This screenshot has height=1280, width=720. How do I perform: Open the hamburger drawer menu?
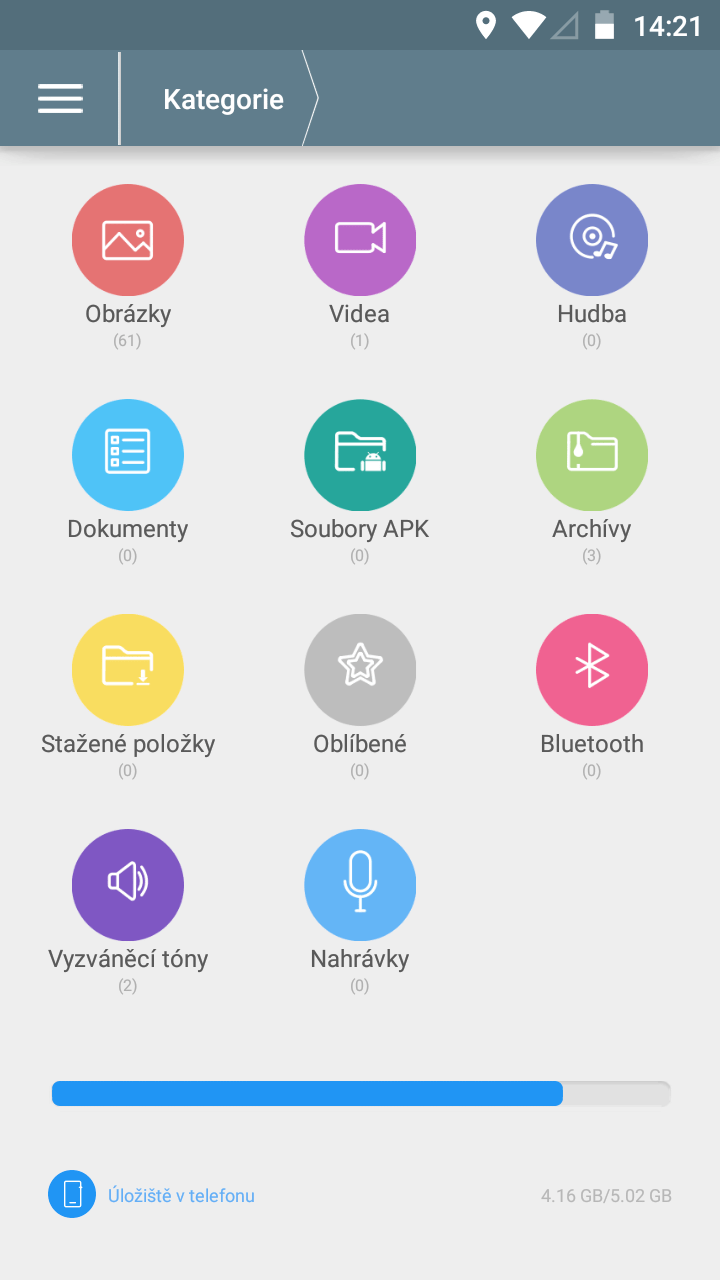click(60, 98)
